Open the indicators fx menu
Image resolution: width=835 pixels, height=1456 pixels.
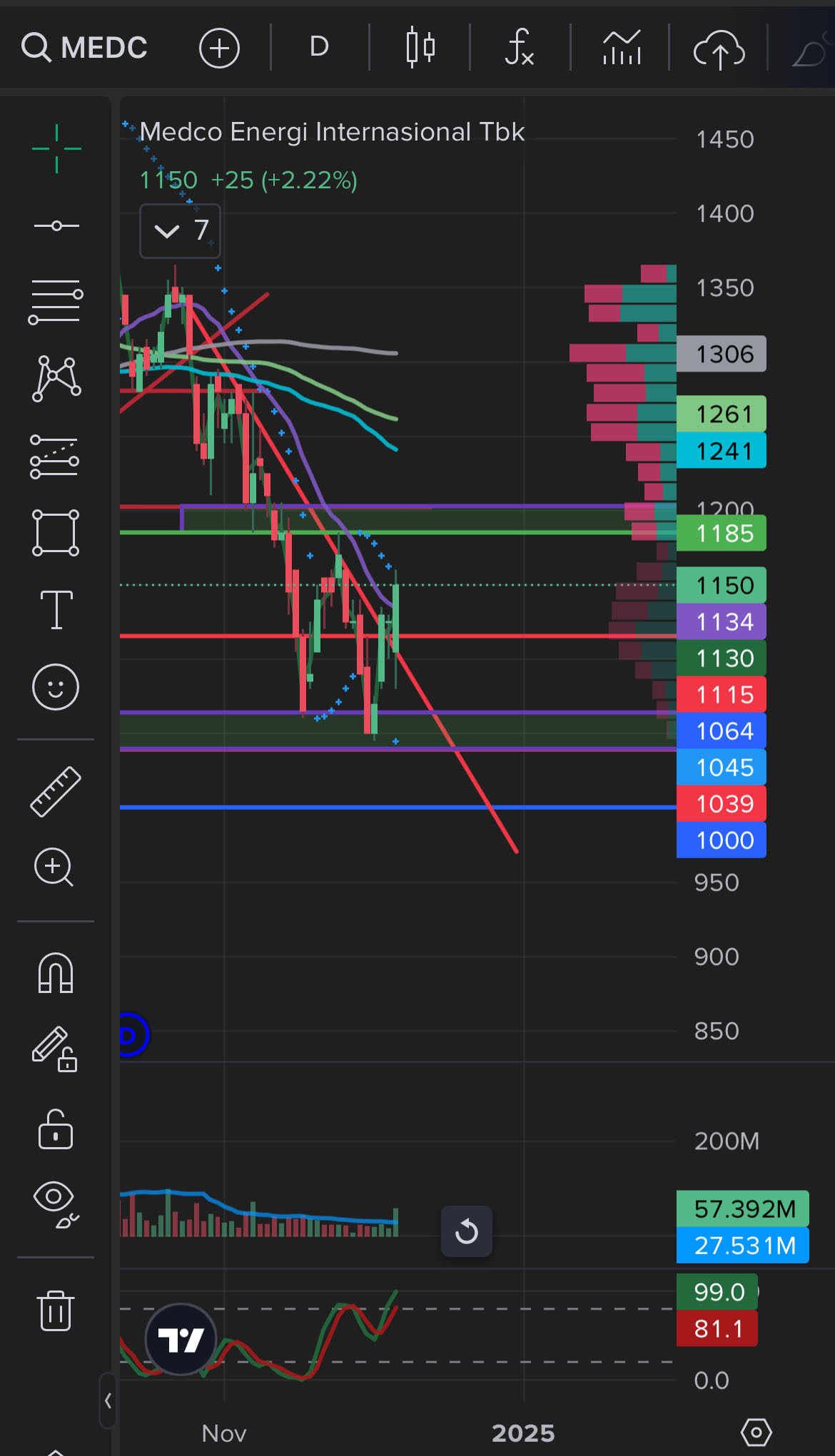pyautogui.click(x=520, y=48)
